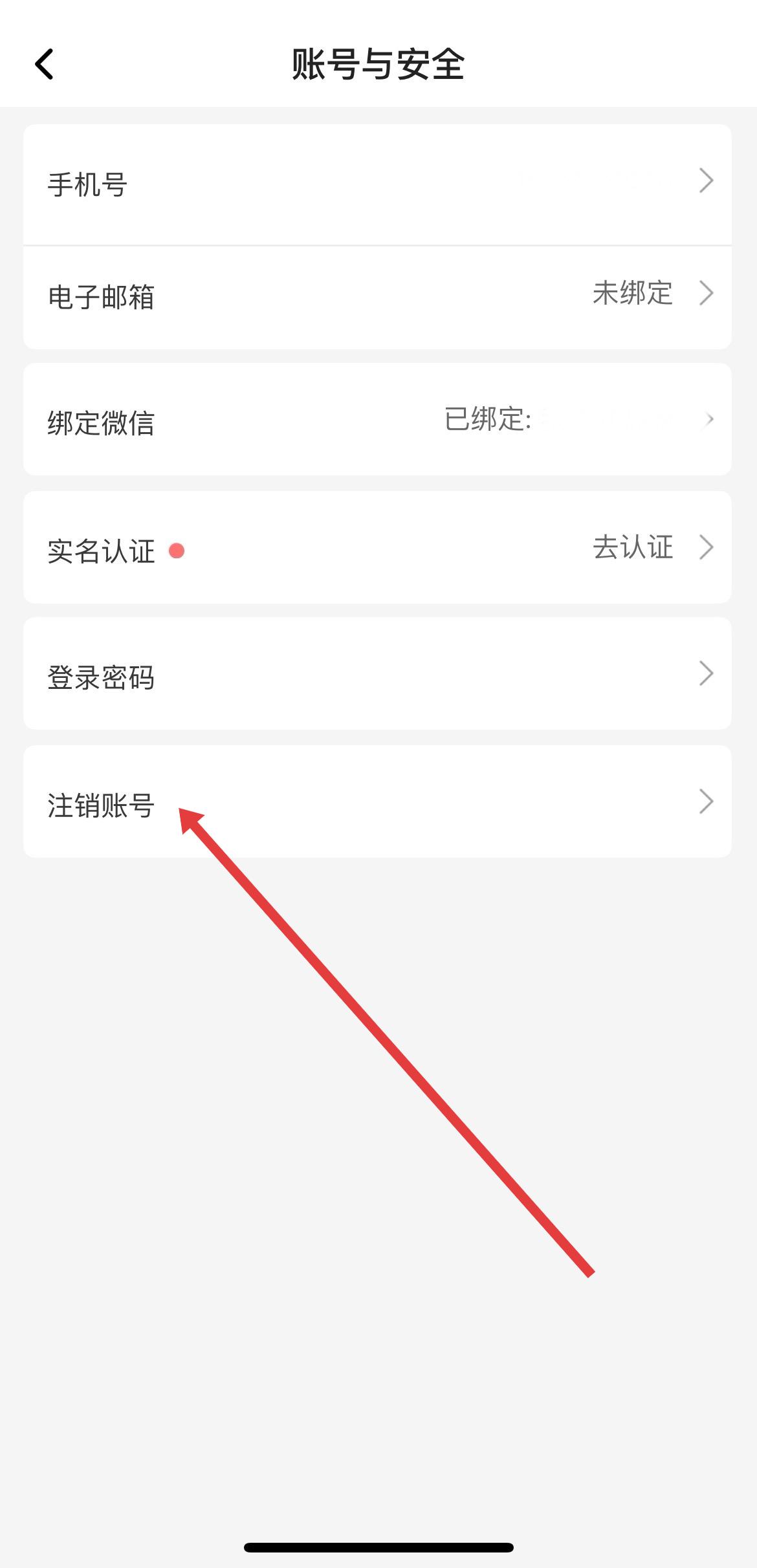Open the 手机号 setting row
This screenshot has width=757, height=1568.
coord(377,184)
